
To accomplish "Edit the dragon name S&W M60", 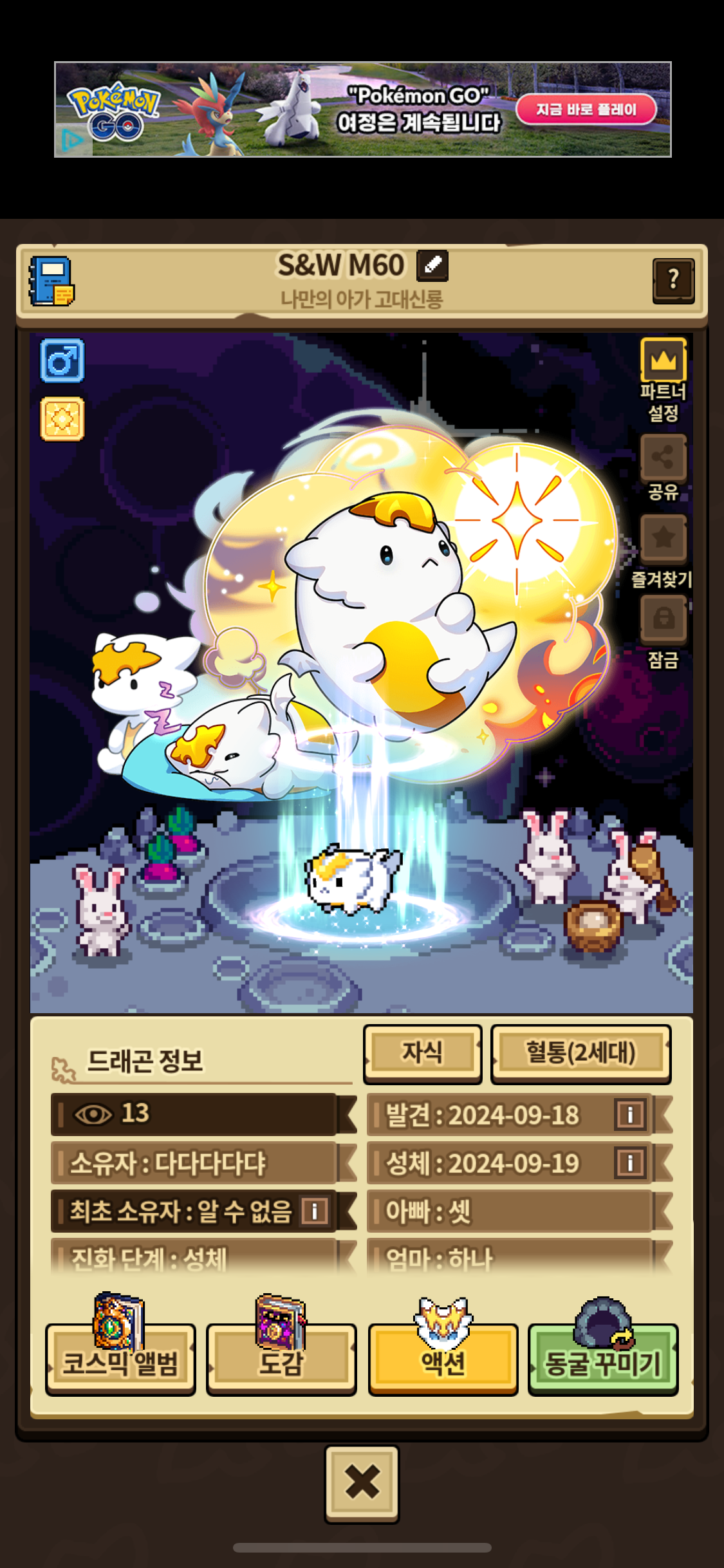I will click(432, 265).
